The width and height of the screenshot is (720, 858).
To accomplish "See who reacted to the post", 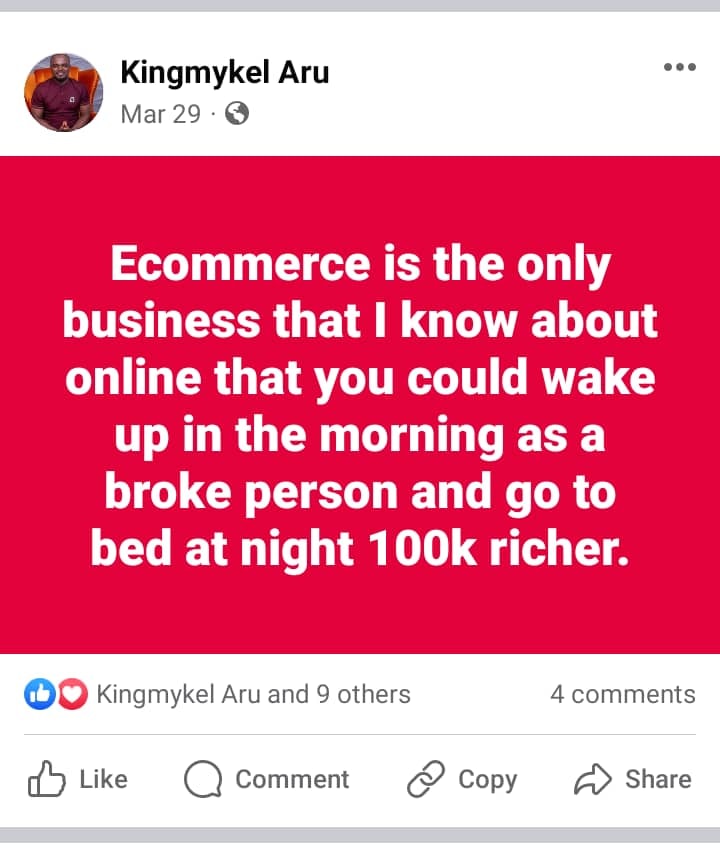I will [217, 694].
